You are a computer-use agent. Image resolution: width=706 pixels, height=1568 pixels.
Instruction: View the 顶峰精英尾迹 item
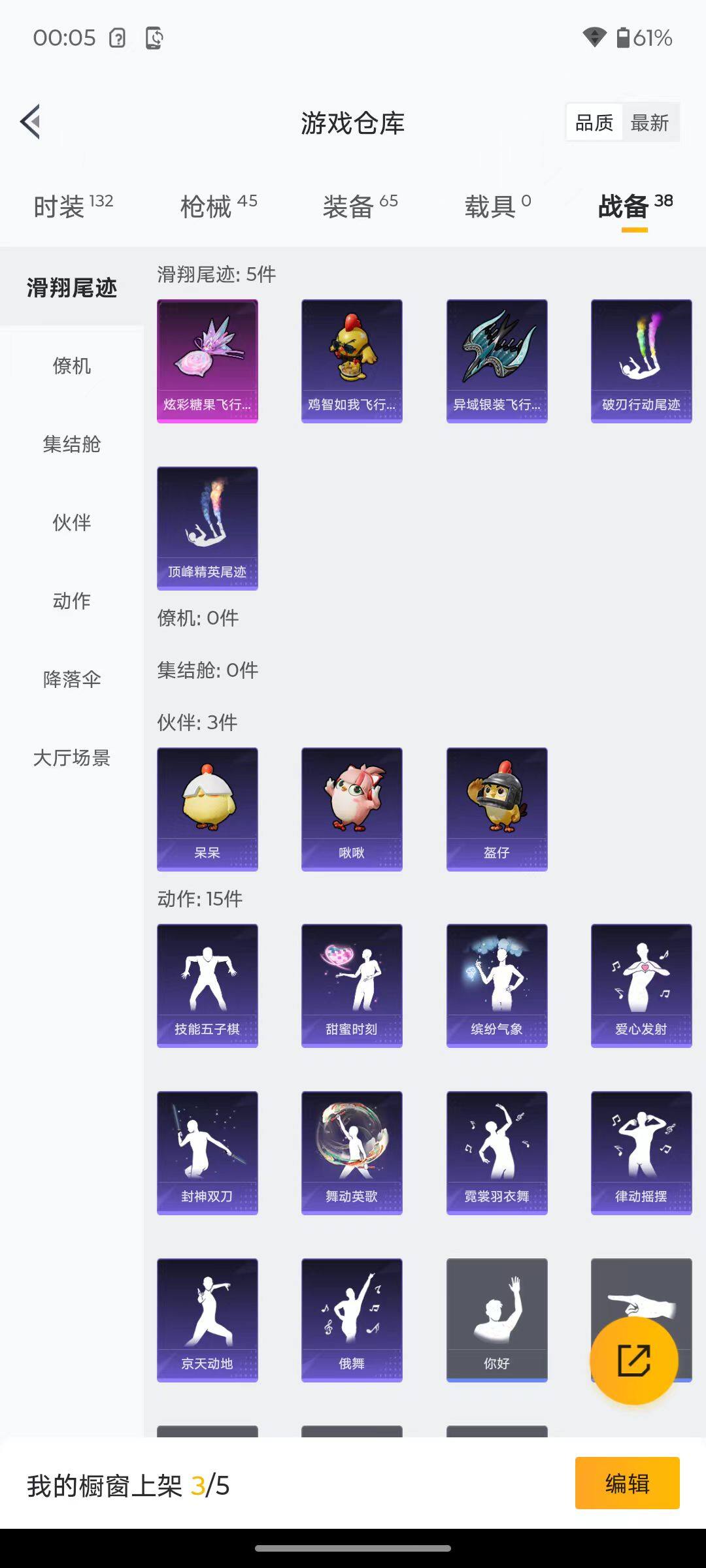(x=207, y=528)
